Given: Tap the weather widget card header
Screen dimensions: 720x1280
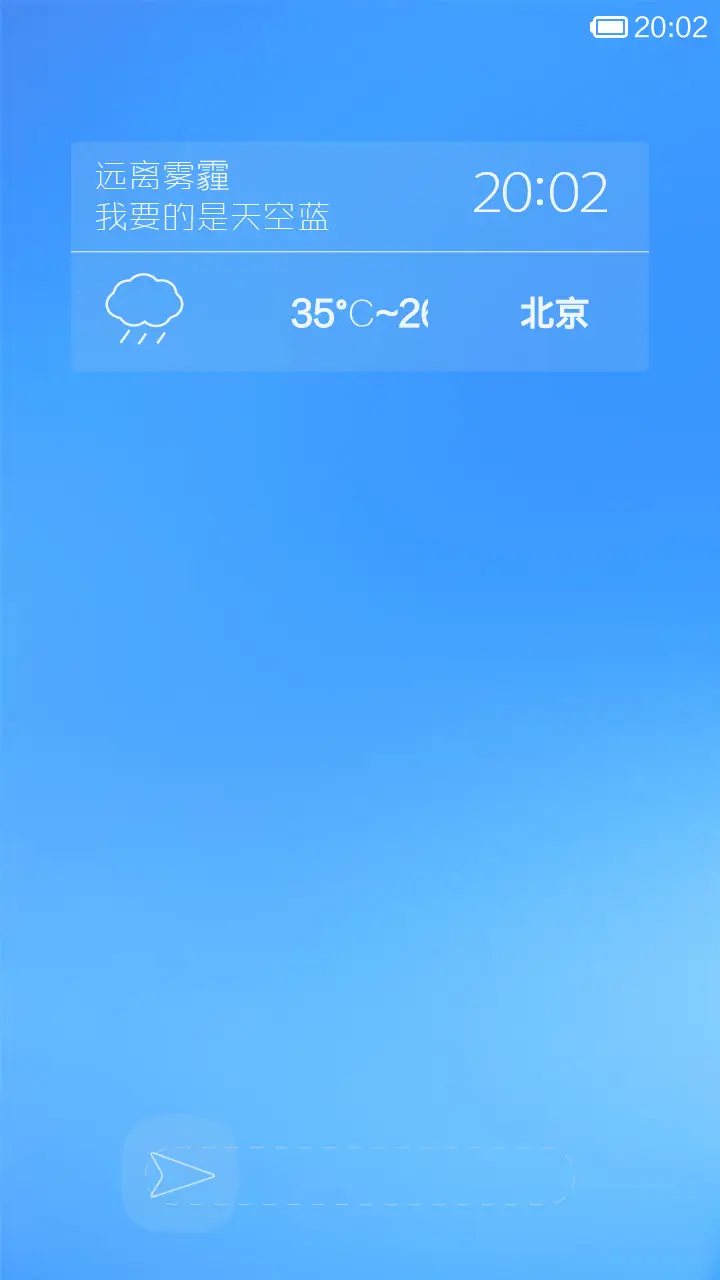Looking at the screenshot, I should coord(359,195).
